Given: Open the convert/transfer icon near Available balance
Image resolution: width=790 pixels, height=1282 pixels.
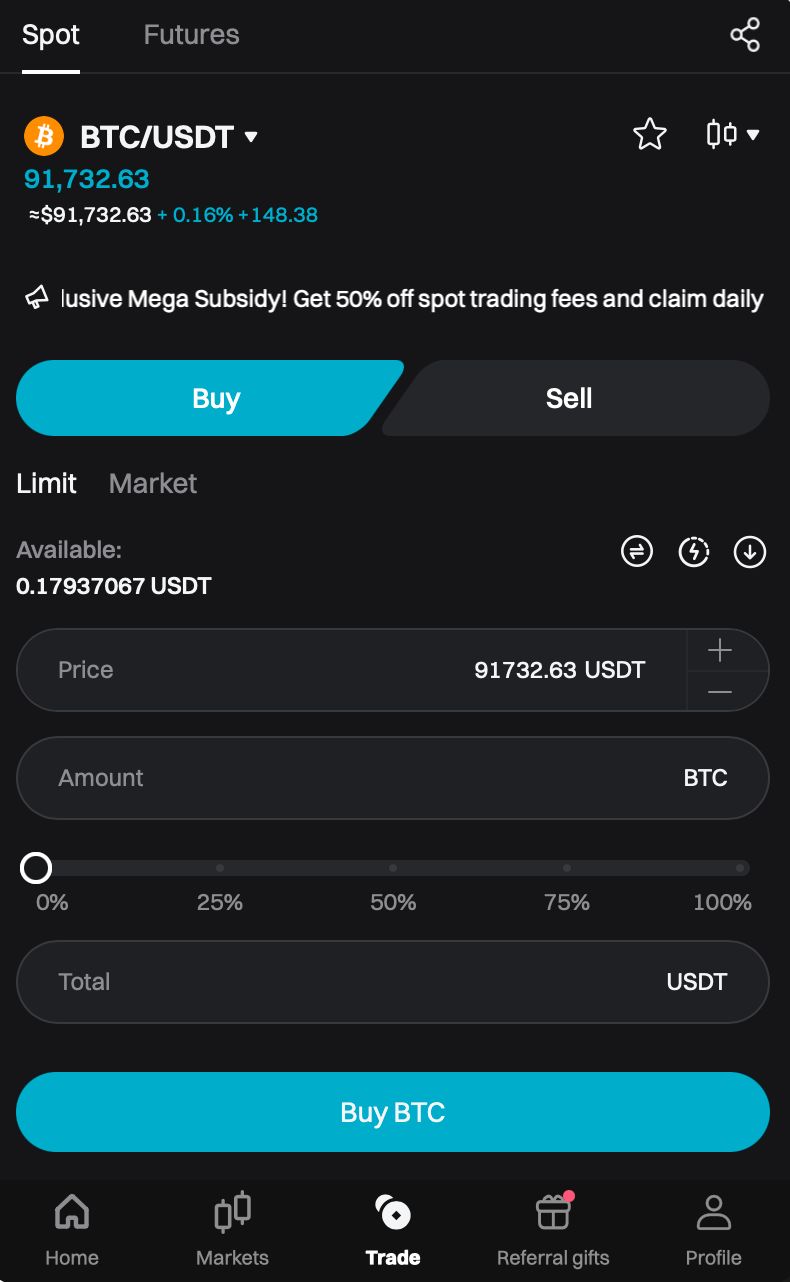Looking at the screenshot, I should (x=636, y=551).
